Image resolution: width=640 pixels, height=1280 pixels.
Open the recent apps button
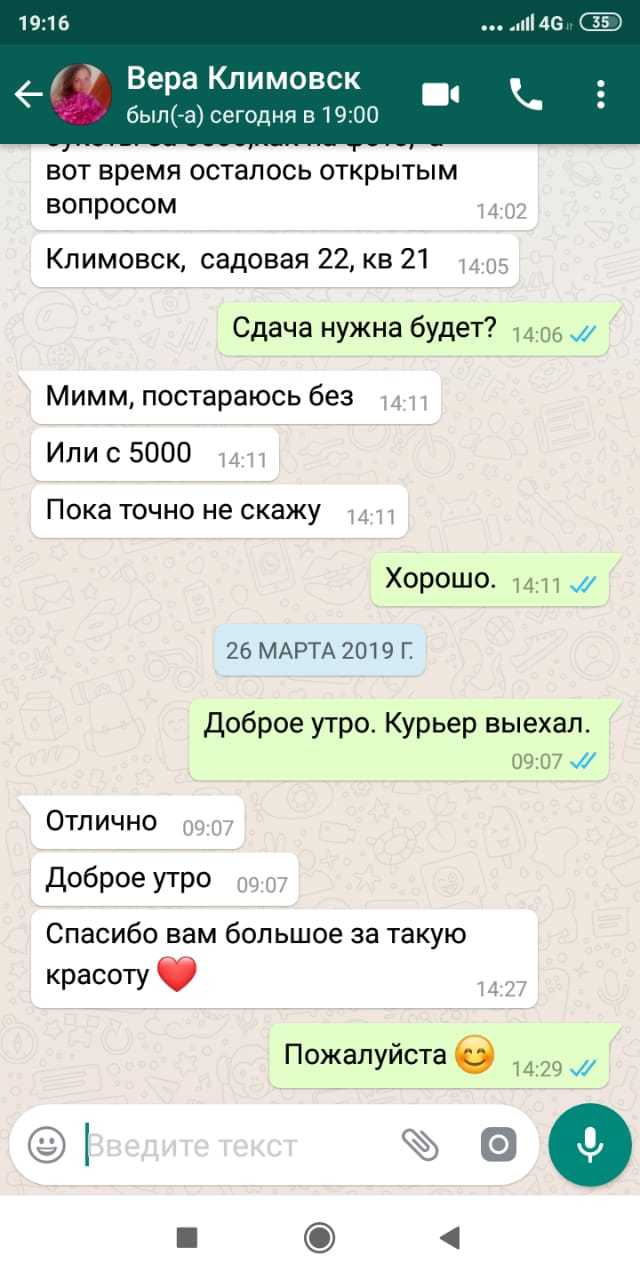coord(187,1237)
